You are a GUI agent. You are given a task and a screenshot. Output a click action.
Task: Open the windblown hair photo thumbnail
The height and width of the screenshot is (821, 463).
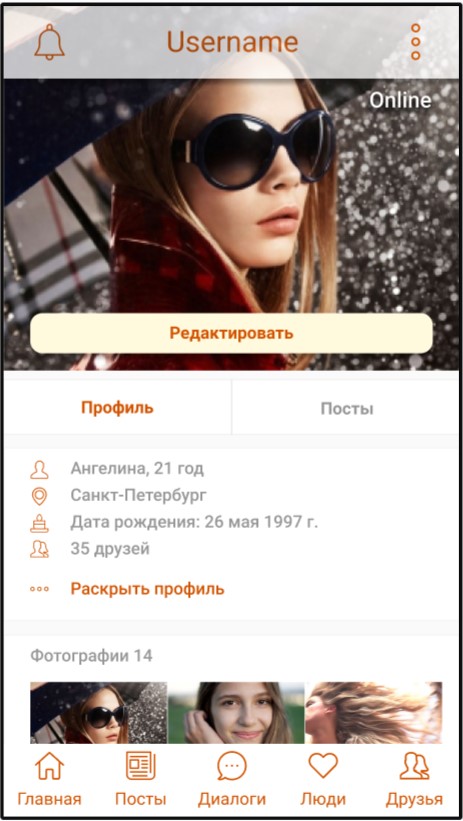click(374, 713)
